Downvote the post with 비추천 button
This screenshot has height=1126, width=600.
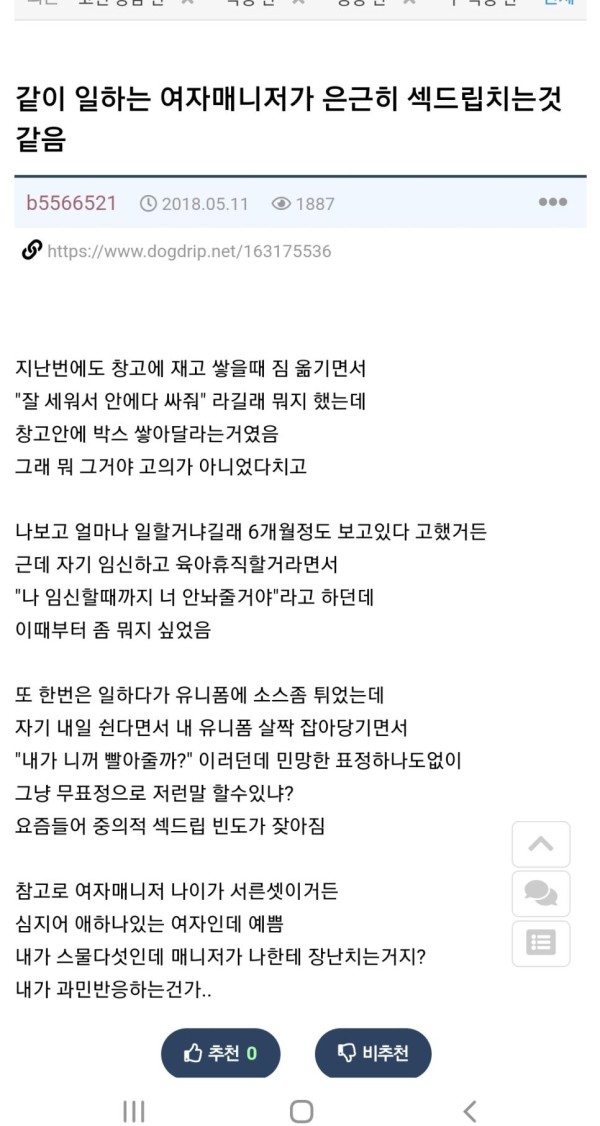click(373, 1053)
